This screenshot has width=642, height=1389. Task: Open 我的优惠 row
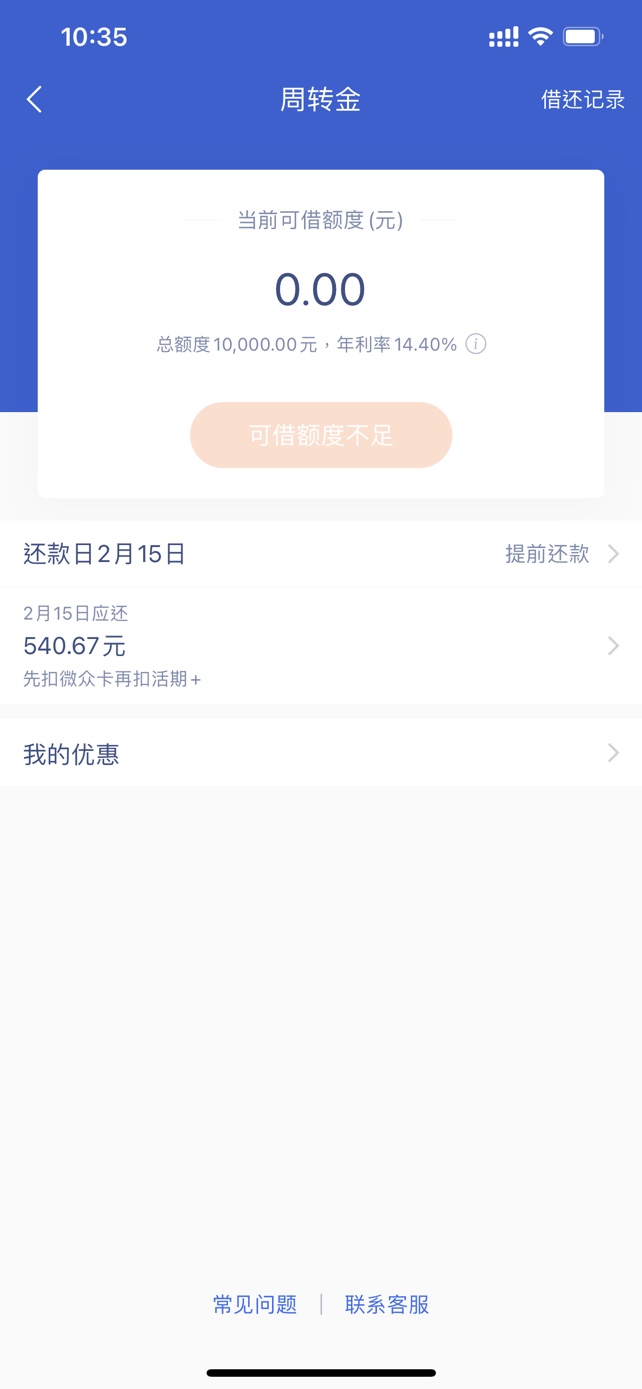[x=321, y=753]
